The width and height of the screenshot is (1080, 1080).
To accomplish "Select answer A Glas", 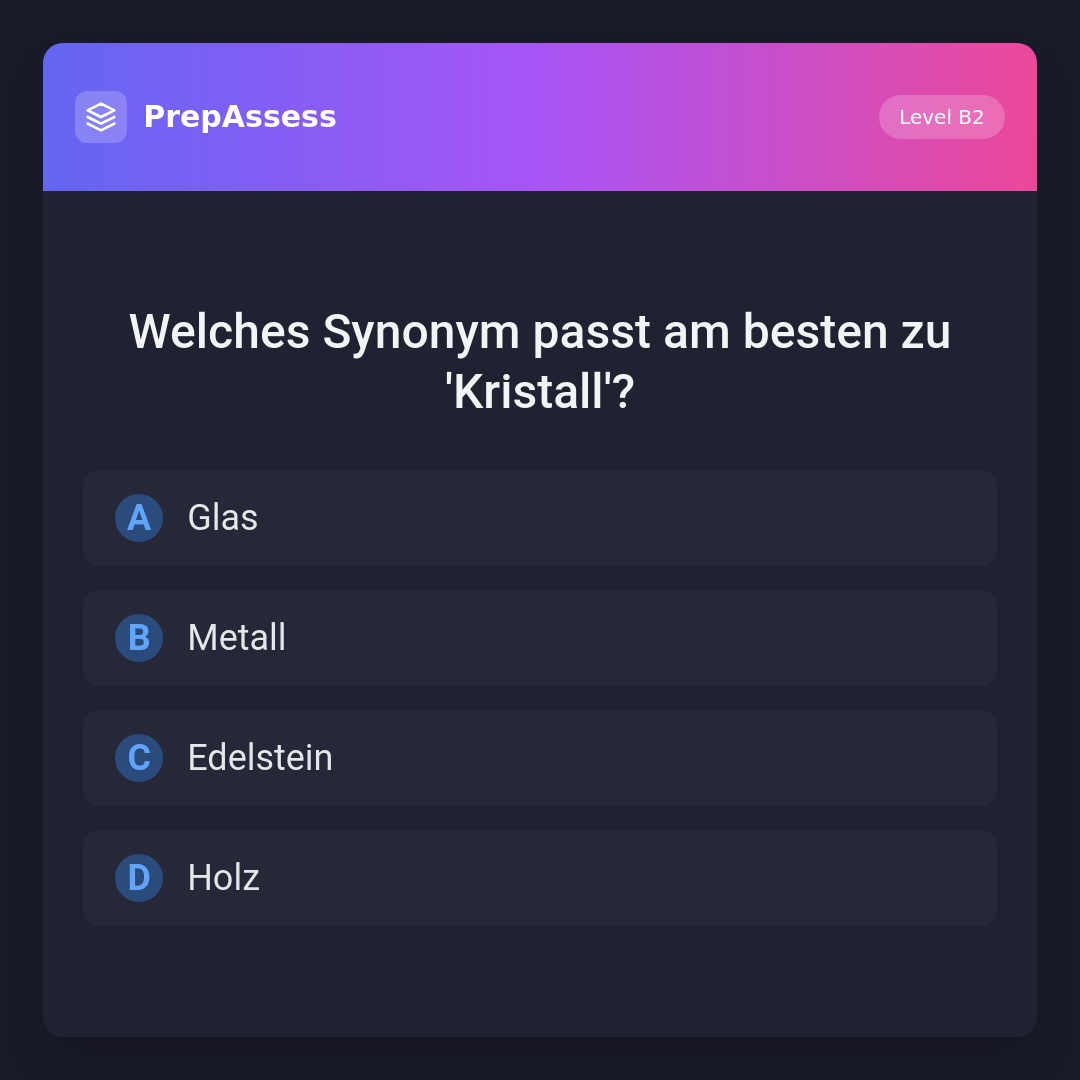I will point(540,518).
